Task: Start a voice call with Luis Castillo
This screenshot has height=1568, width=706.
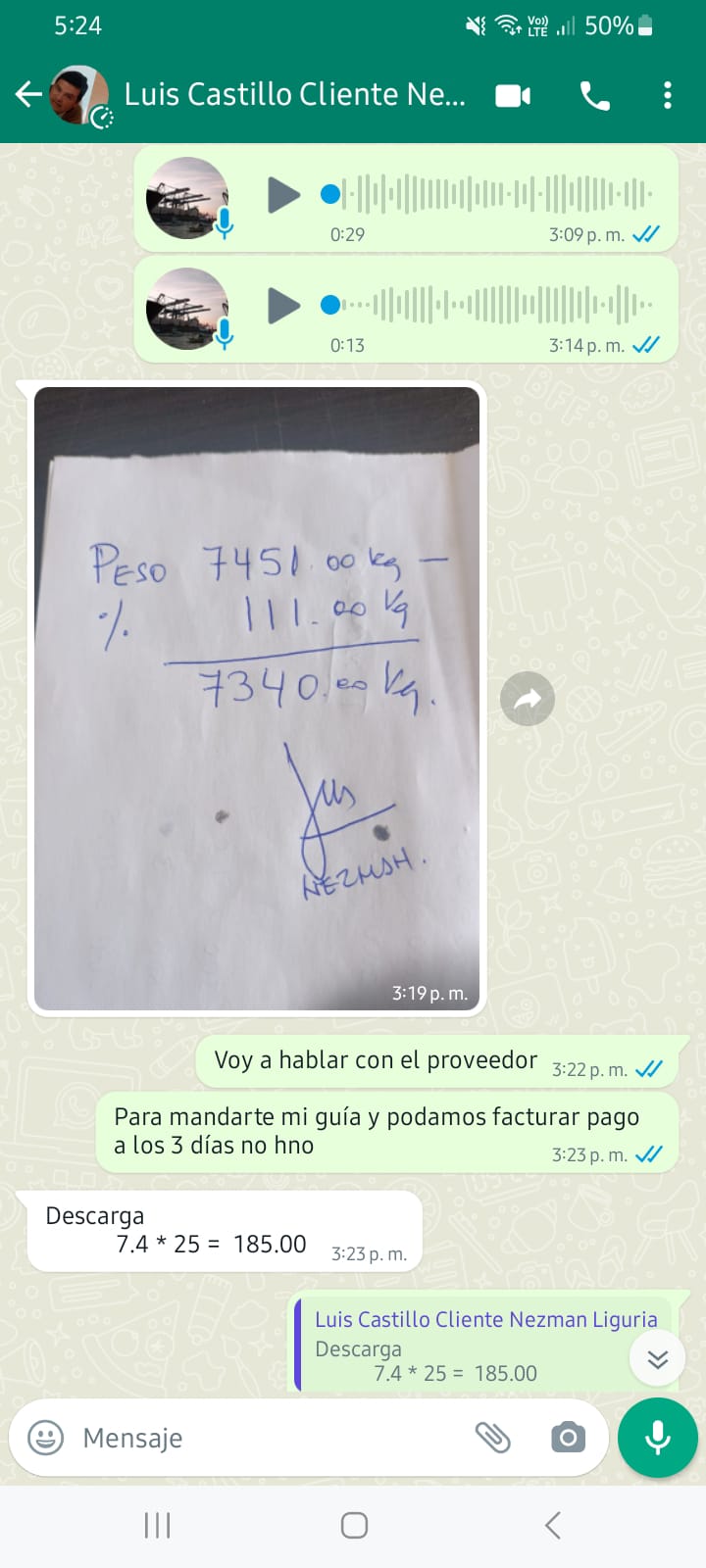Action: (594, 95)
